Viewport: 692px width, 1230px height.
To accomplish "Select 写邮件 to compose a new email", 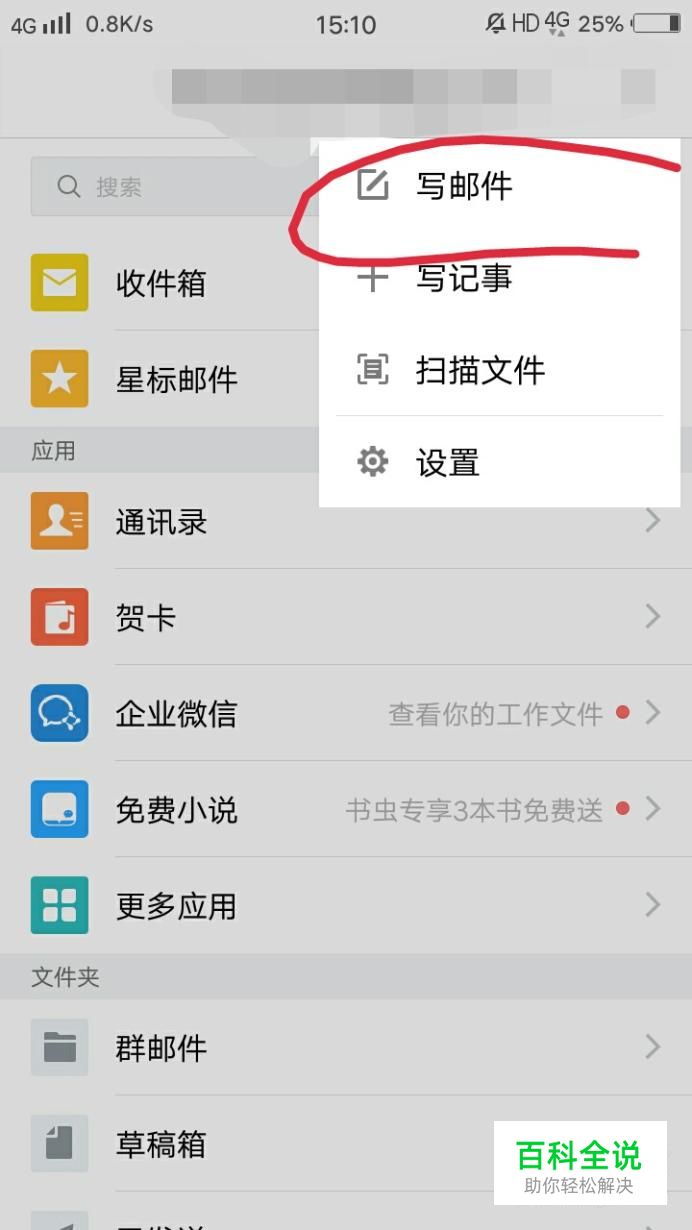I will (500, 186).
